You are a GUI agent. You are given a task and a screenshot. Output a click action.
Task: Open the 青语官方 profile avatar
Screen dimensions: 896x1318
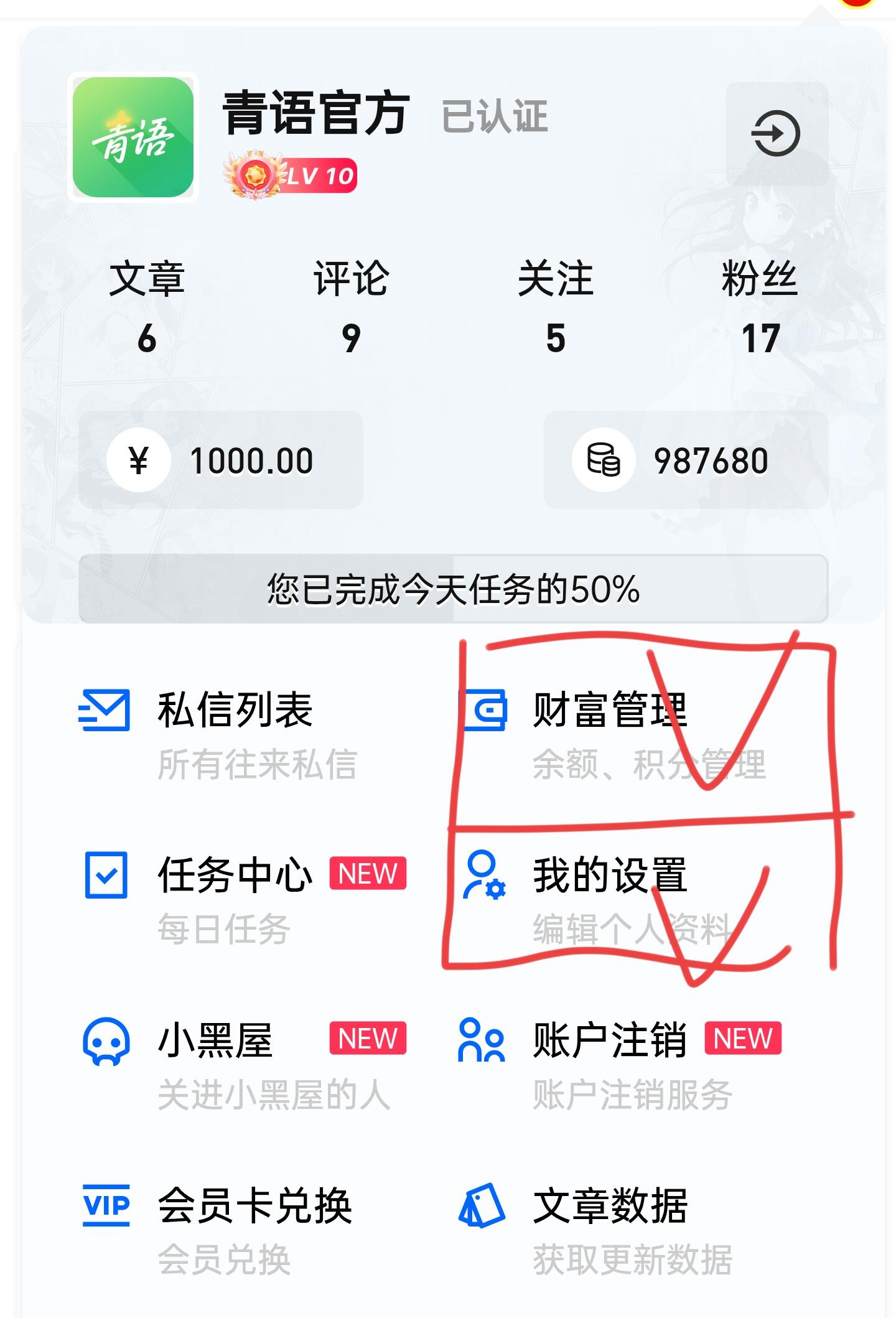point(133,138)
